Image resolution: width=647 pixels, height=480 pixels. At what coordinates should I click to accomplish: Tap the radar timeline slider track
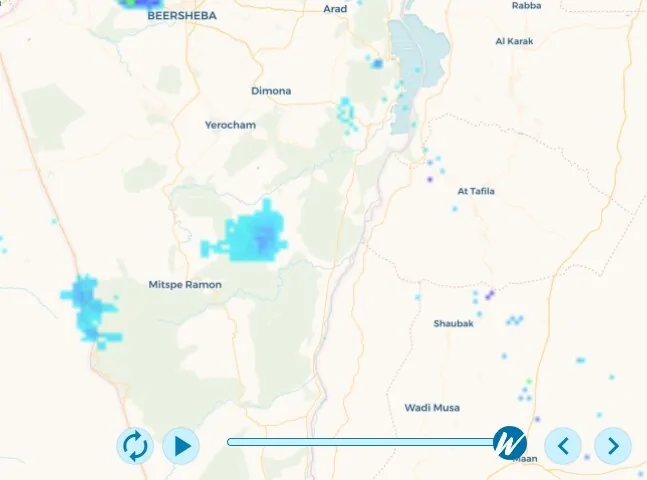360,441
